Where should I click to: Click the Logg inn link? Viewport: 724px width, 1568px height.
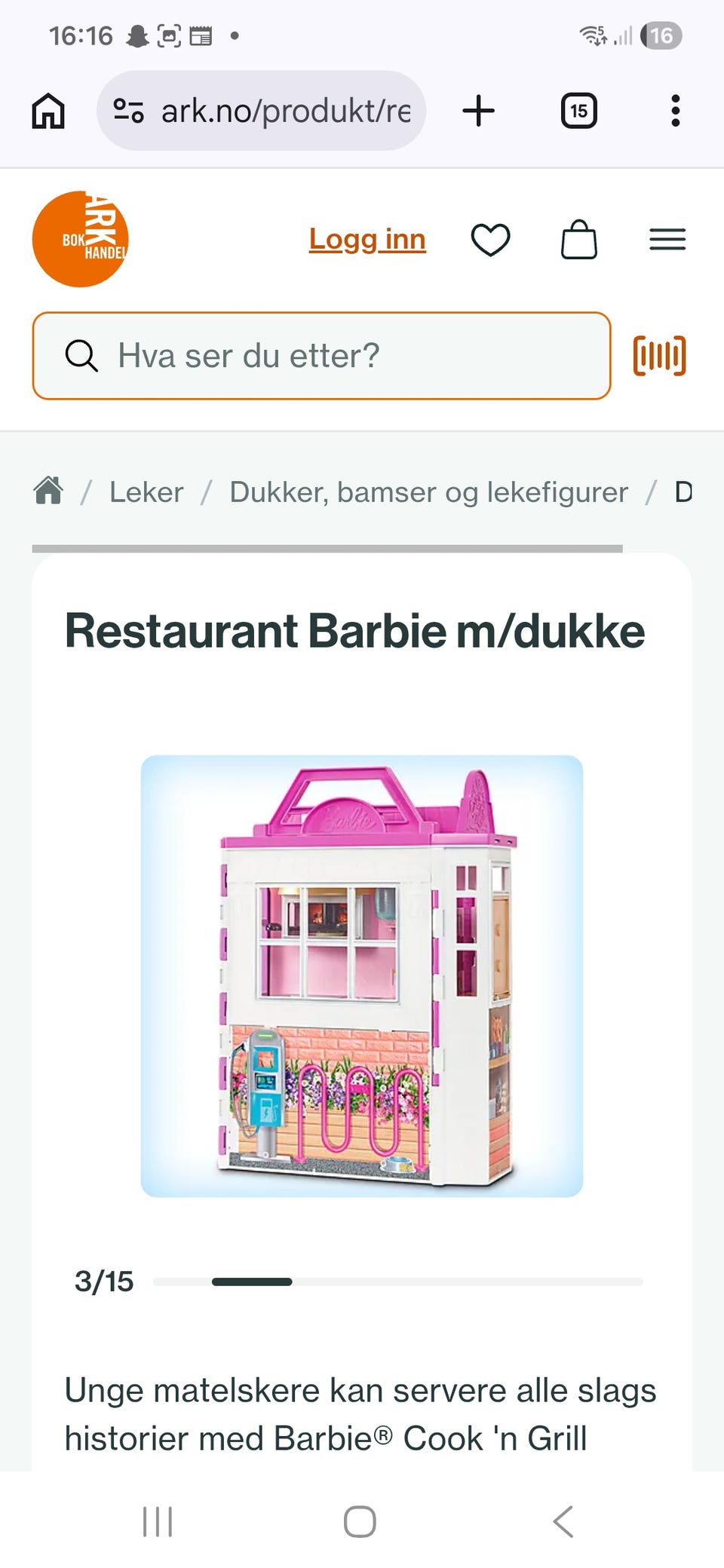[367, 239]
